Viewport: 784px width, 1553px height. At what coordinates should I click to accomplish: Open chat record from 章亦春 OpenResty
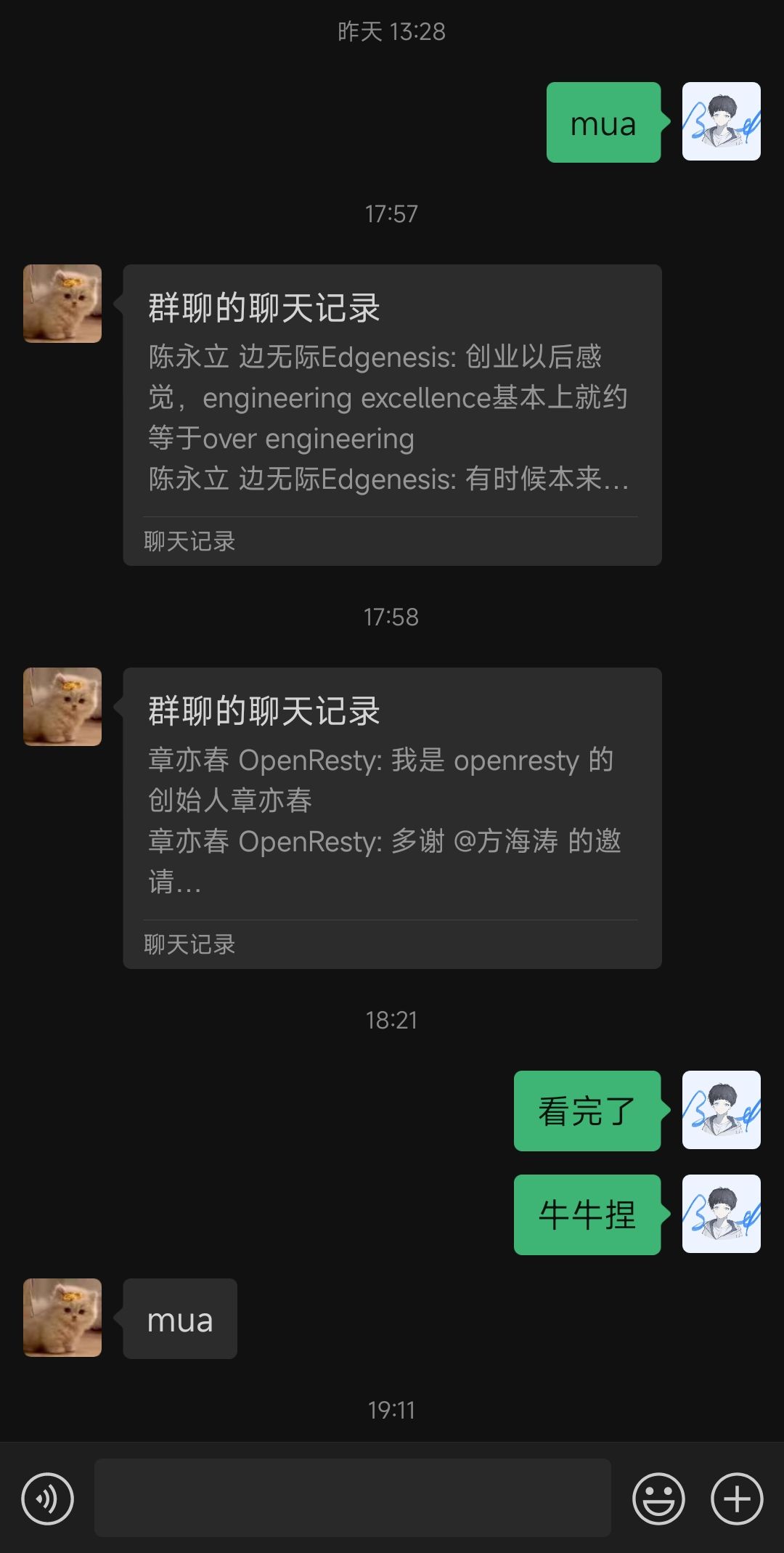[392, 818]
